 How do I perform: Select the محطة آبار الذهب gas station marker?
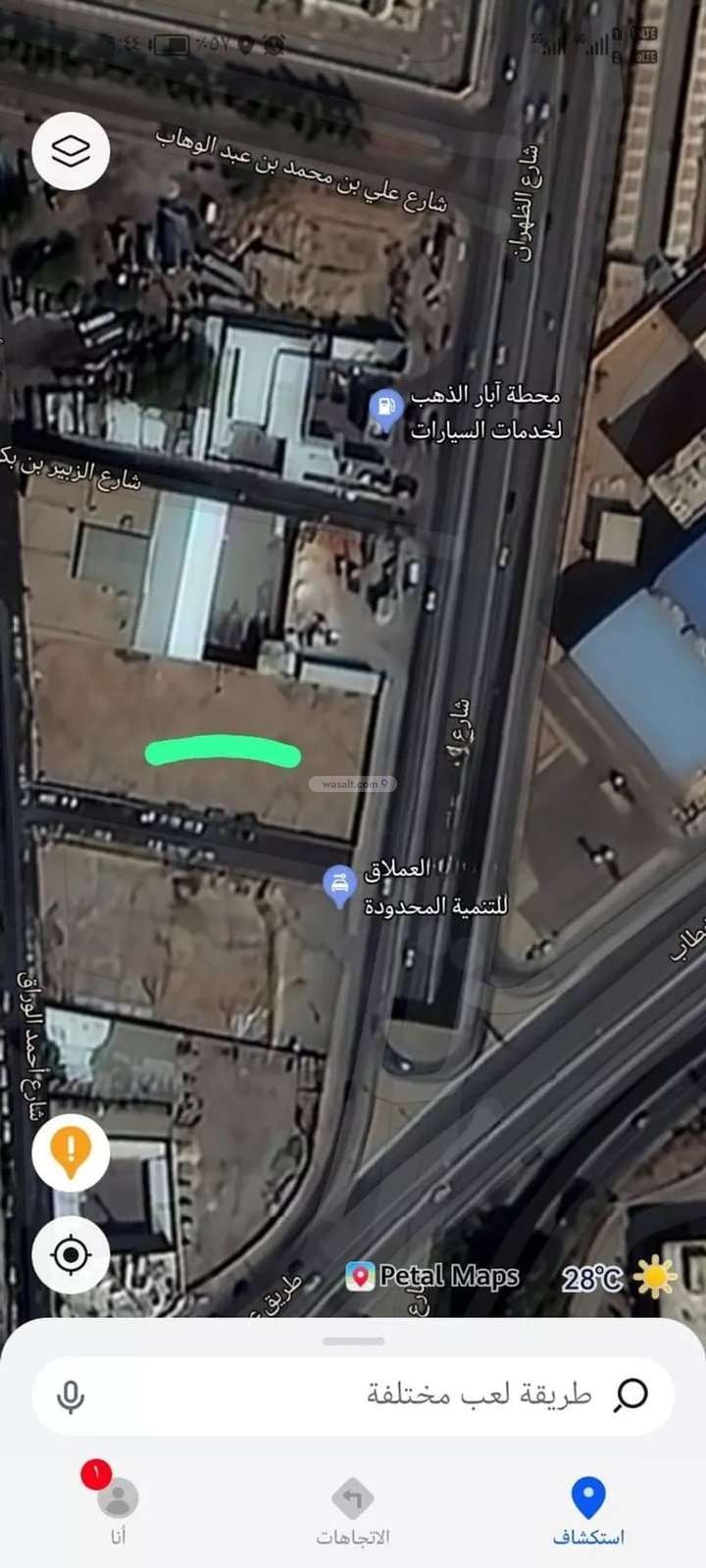coord(385,408)
